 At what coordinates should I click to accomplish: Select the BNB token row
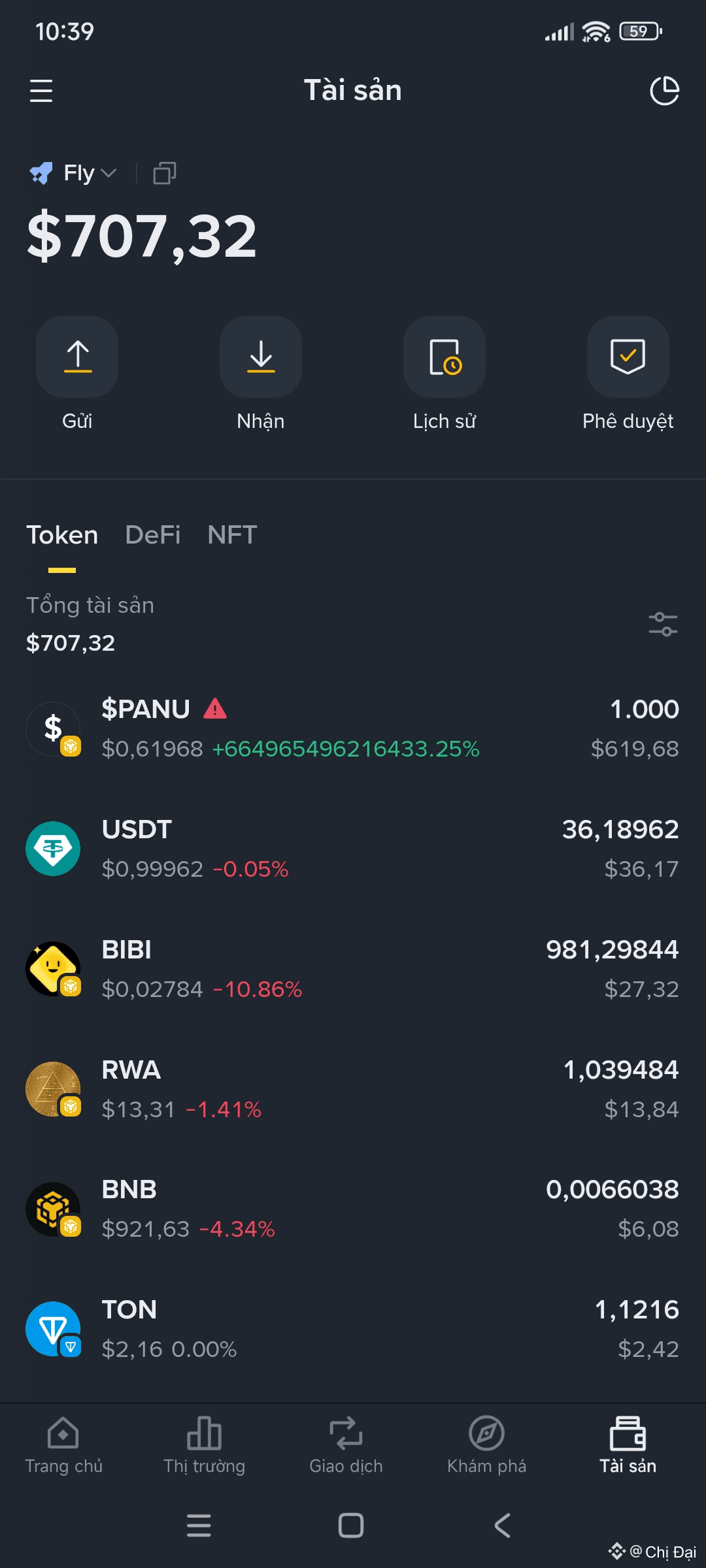[x=353, y=1209]
